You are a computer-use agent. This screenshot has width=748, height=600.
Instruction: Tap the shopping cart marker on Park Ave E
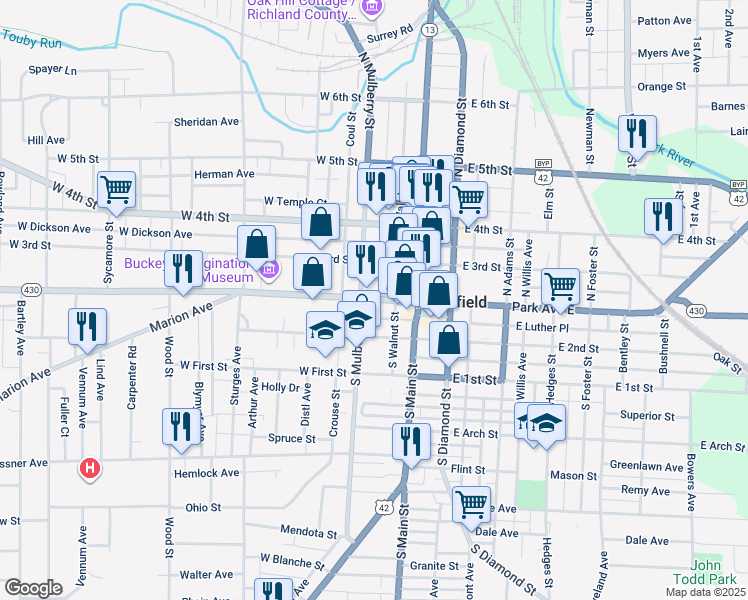click(x=561, y=290)
